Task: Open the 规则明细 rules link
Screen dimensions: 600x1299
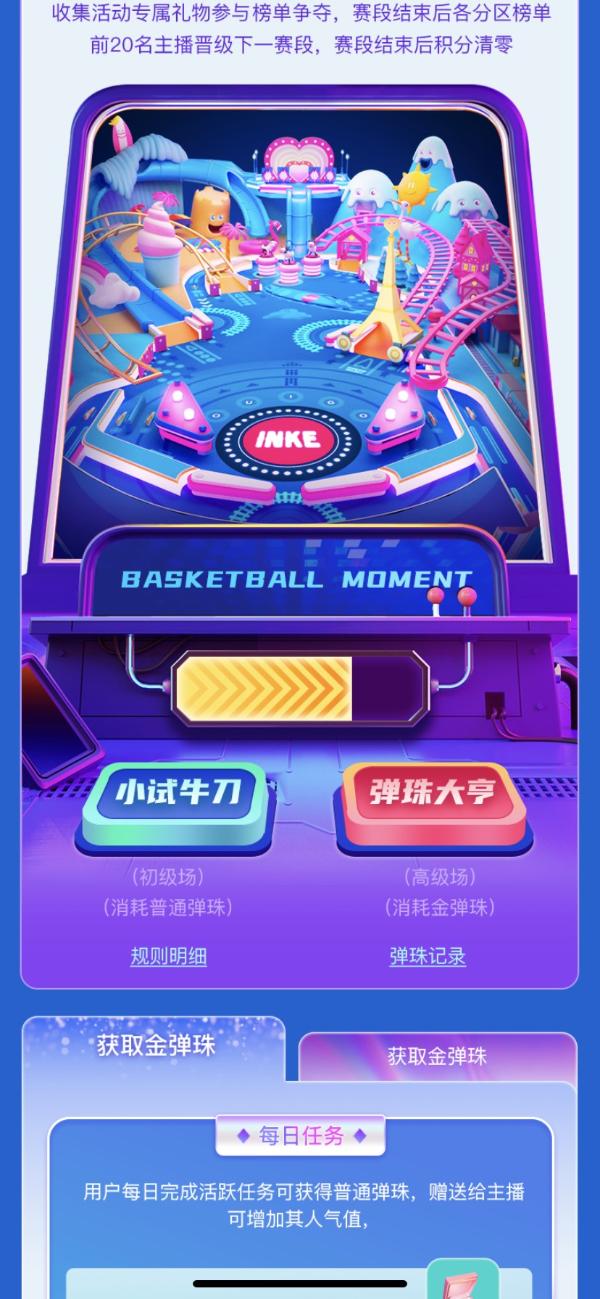Action: [x=168, y=956]
